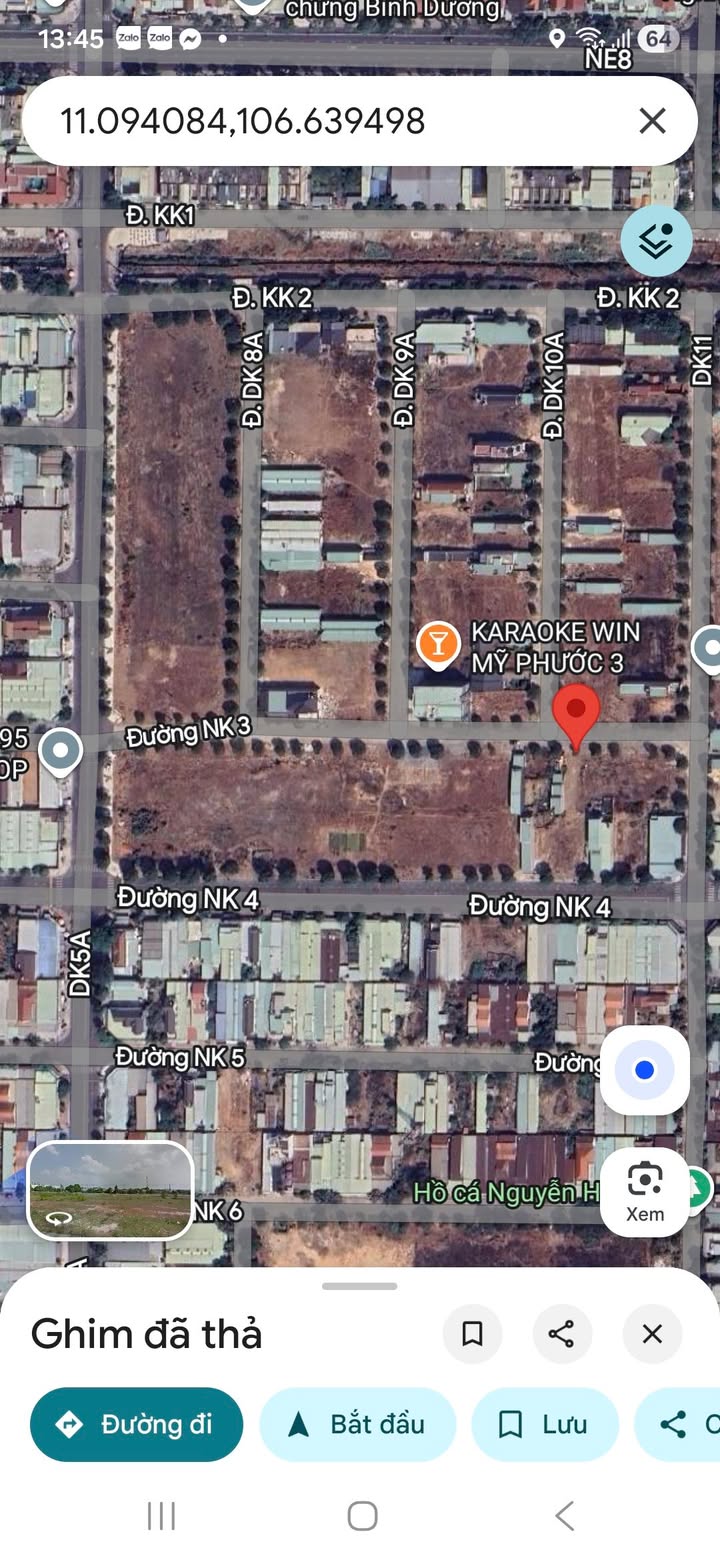Clear the coordinates in the search bar

(652, 121)
